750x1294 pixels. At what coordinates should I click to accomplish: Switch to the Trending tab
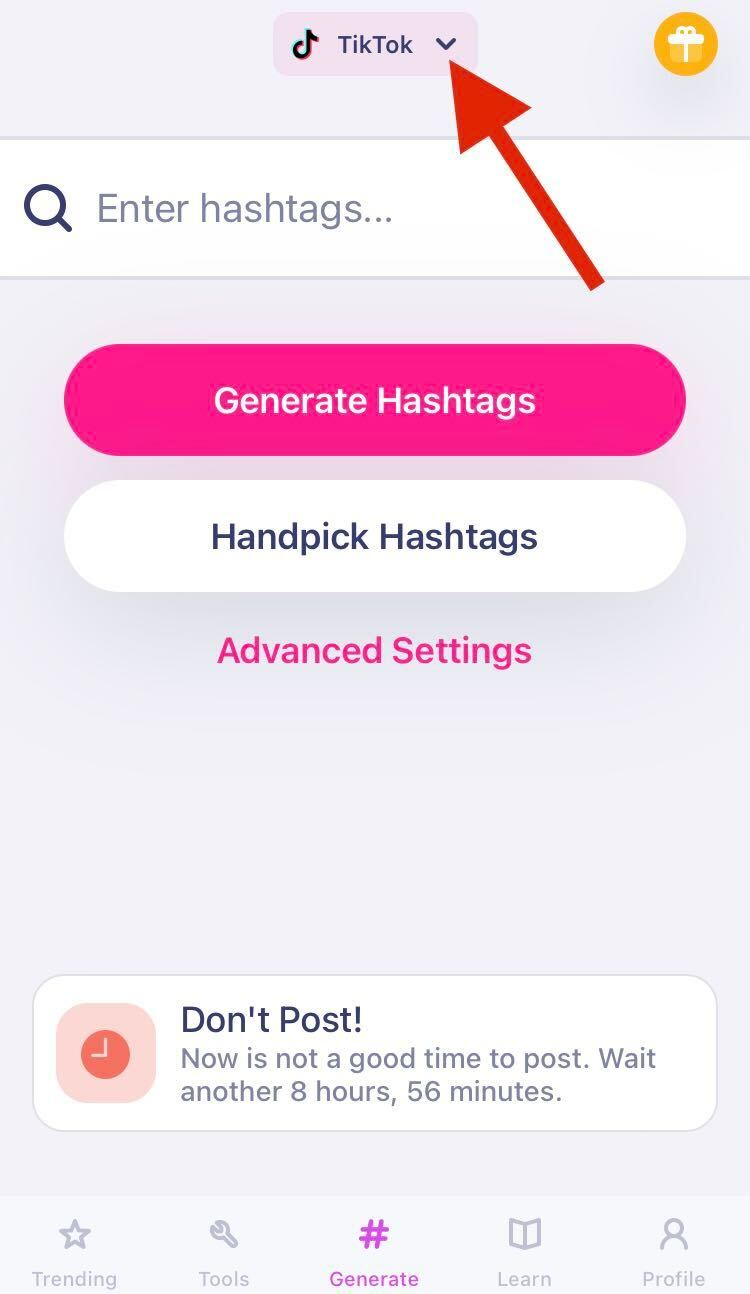(74, 1252)
